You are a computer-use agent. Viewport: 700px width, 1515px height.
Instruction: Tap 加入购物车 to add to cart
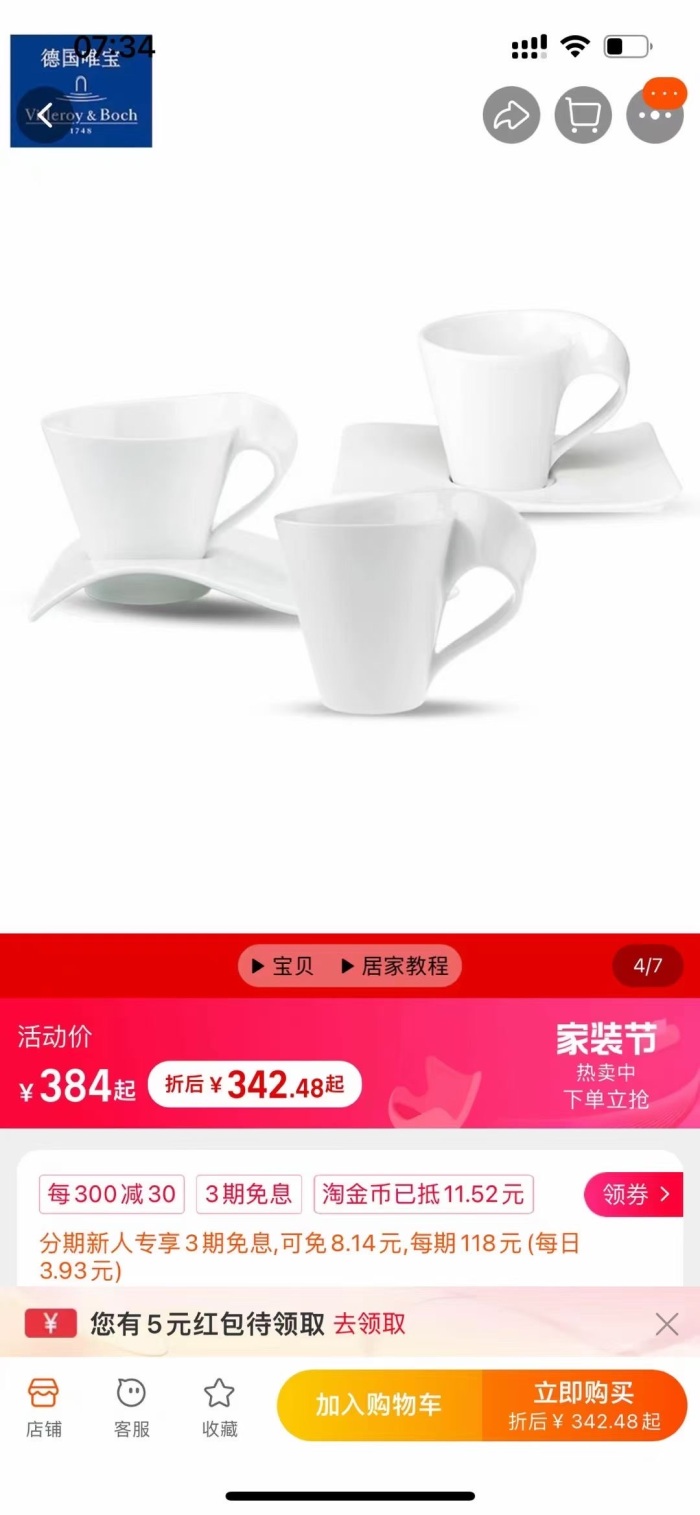(379, 1405)
